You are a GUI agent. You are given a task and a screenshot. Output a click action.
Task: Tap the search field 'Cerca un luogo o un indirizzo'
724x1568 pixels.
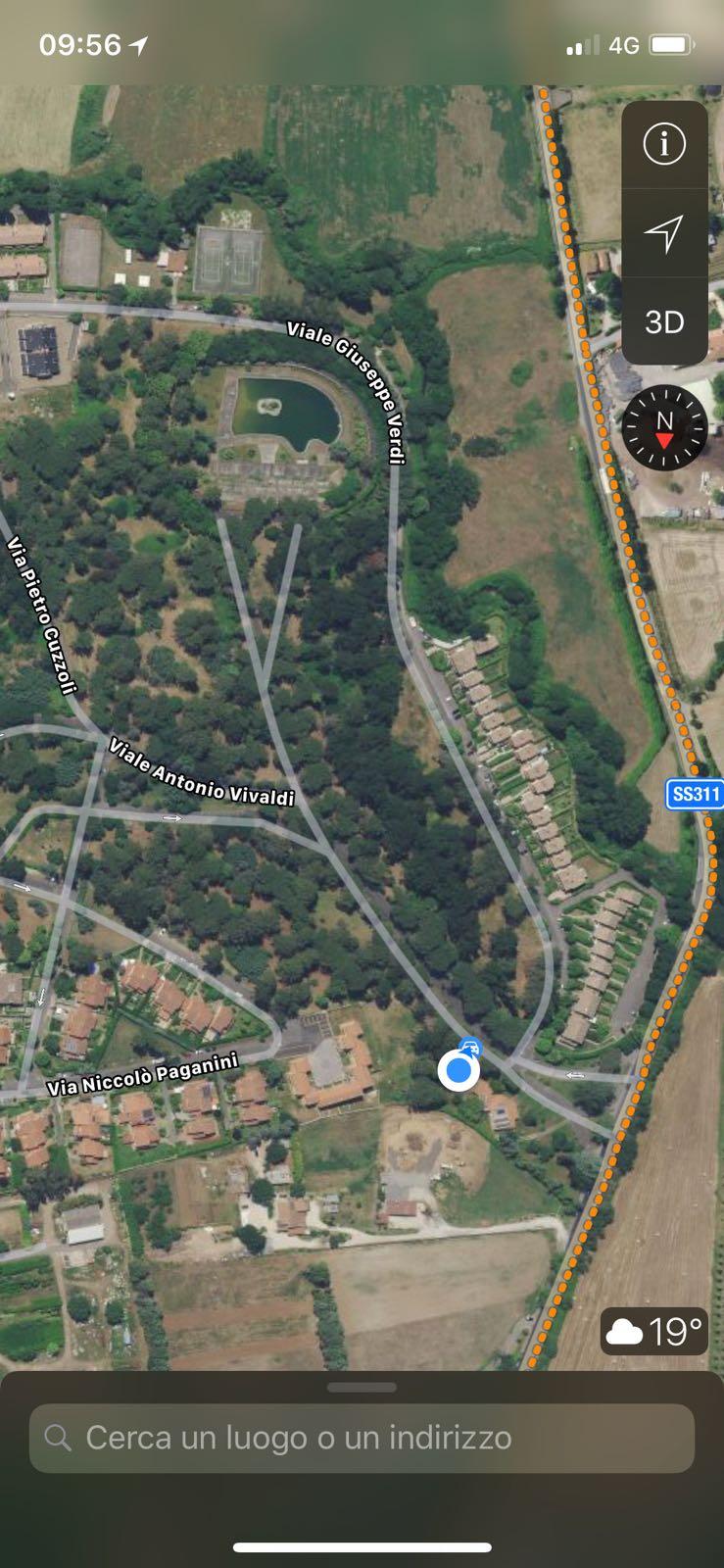362,1438
